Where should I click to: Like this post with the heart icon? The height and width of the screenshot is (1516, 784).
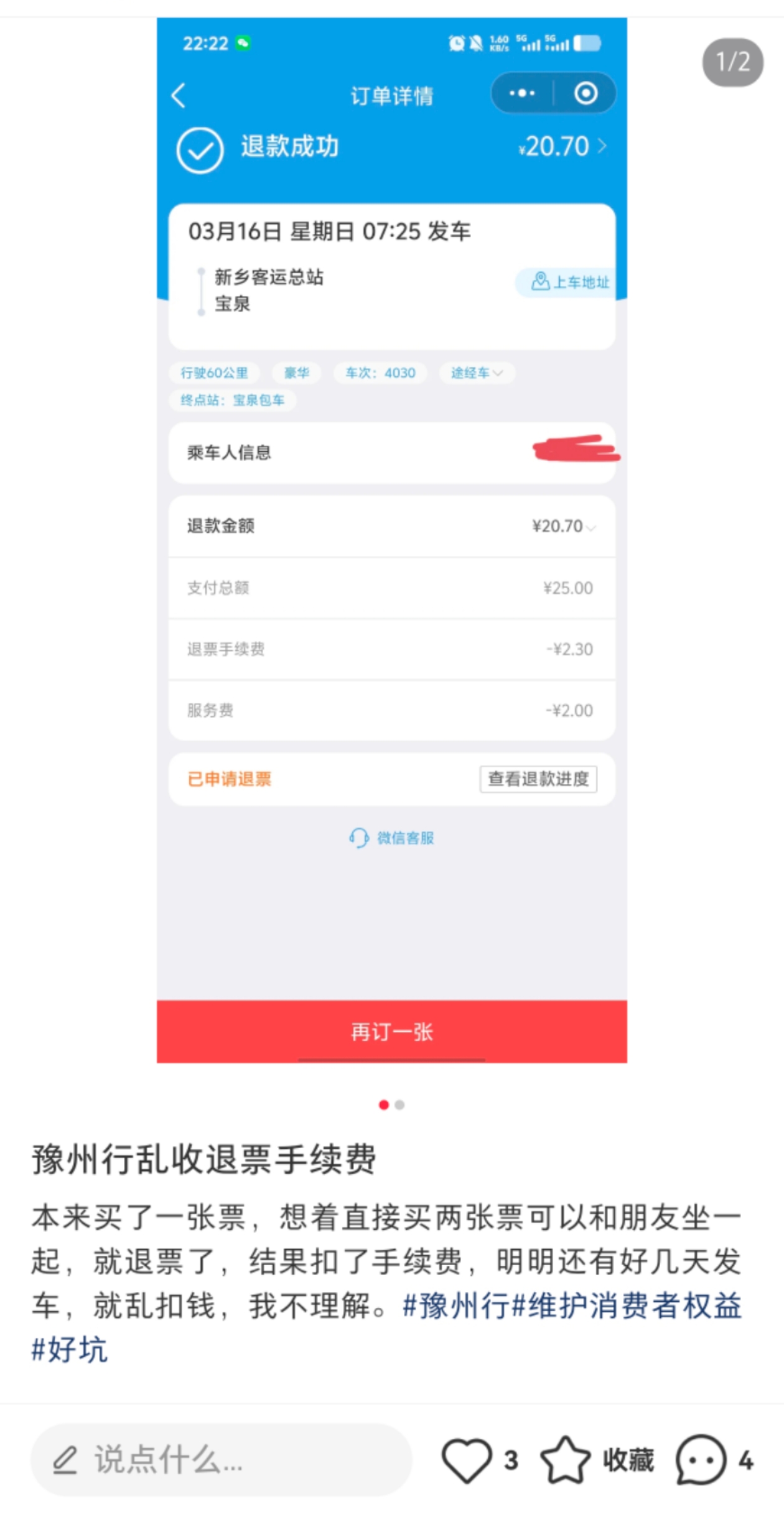467,1460
